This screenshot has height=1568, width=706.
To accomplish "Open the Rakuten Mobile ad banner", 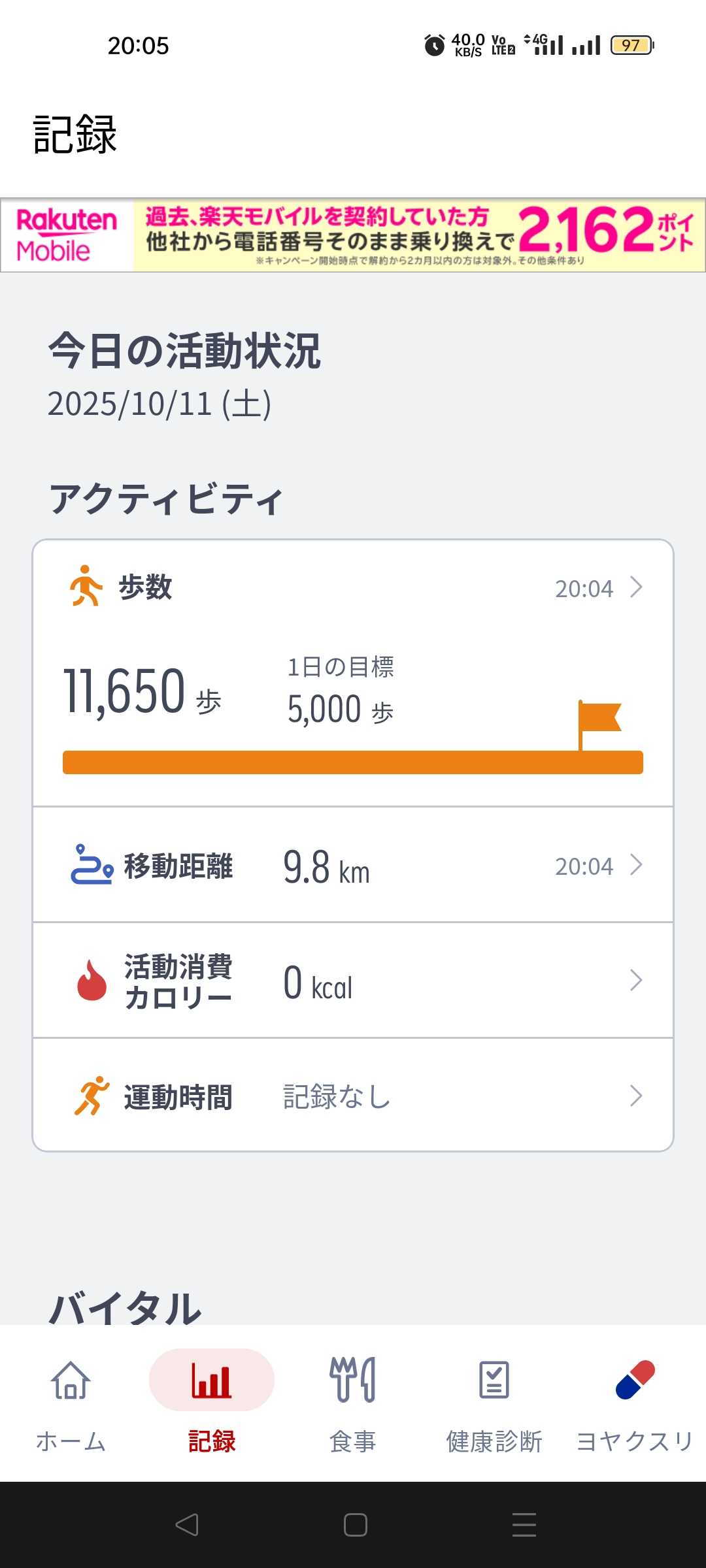I will 353,235.
